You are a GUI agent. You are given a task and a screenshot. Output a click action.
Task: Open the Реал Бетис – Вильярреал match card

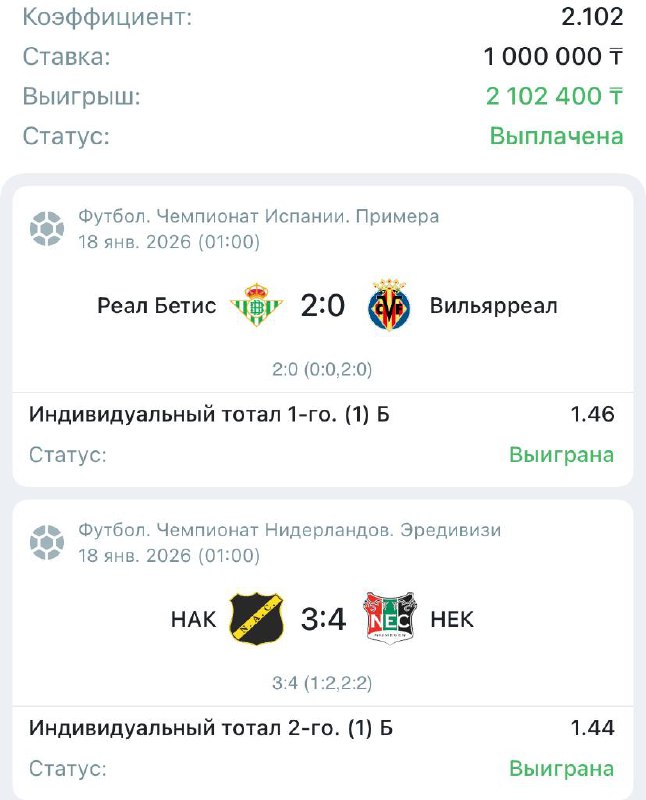322,306
